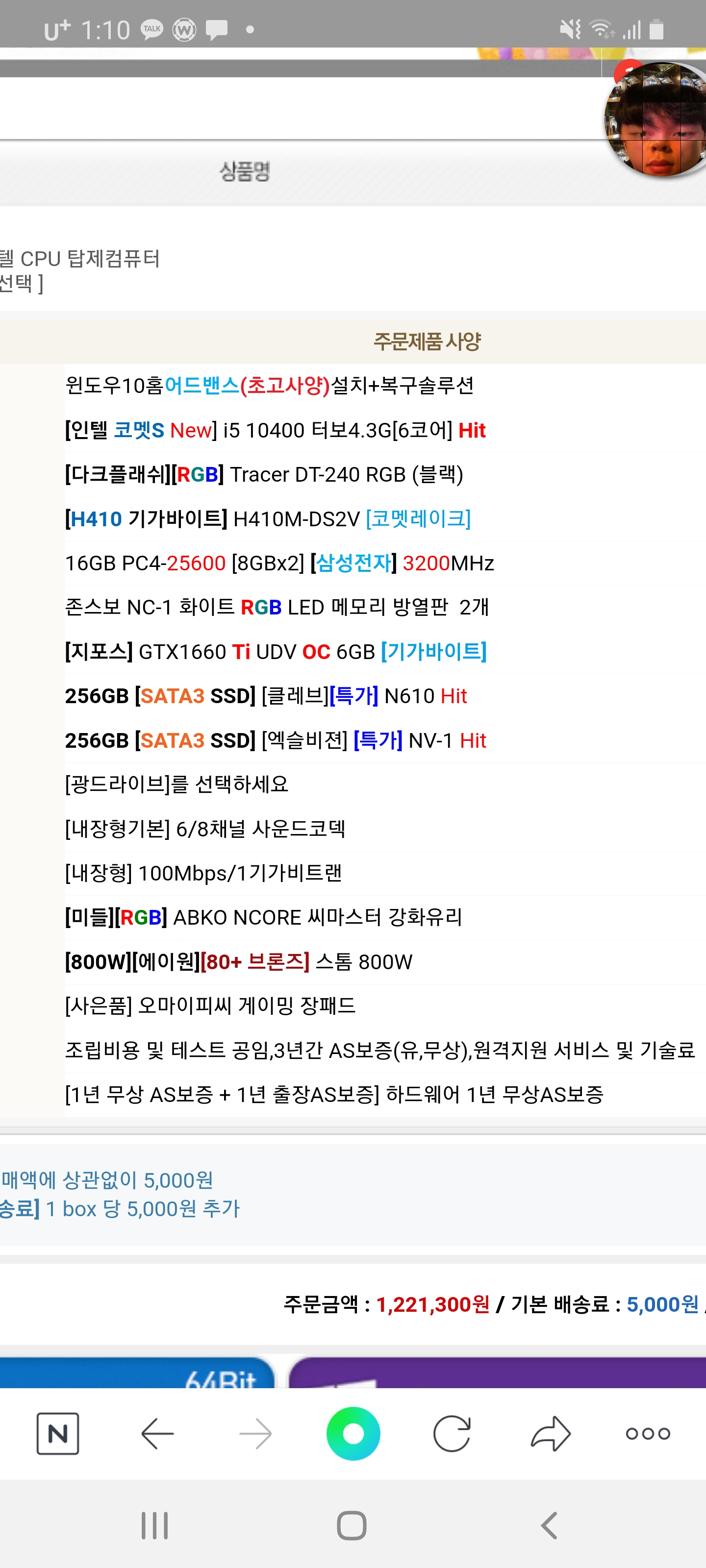
Task: Open the system recent apps view
Action: [155, 1525]
